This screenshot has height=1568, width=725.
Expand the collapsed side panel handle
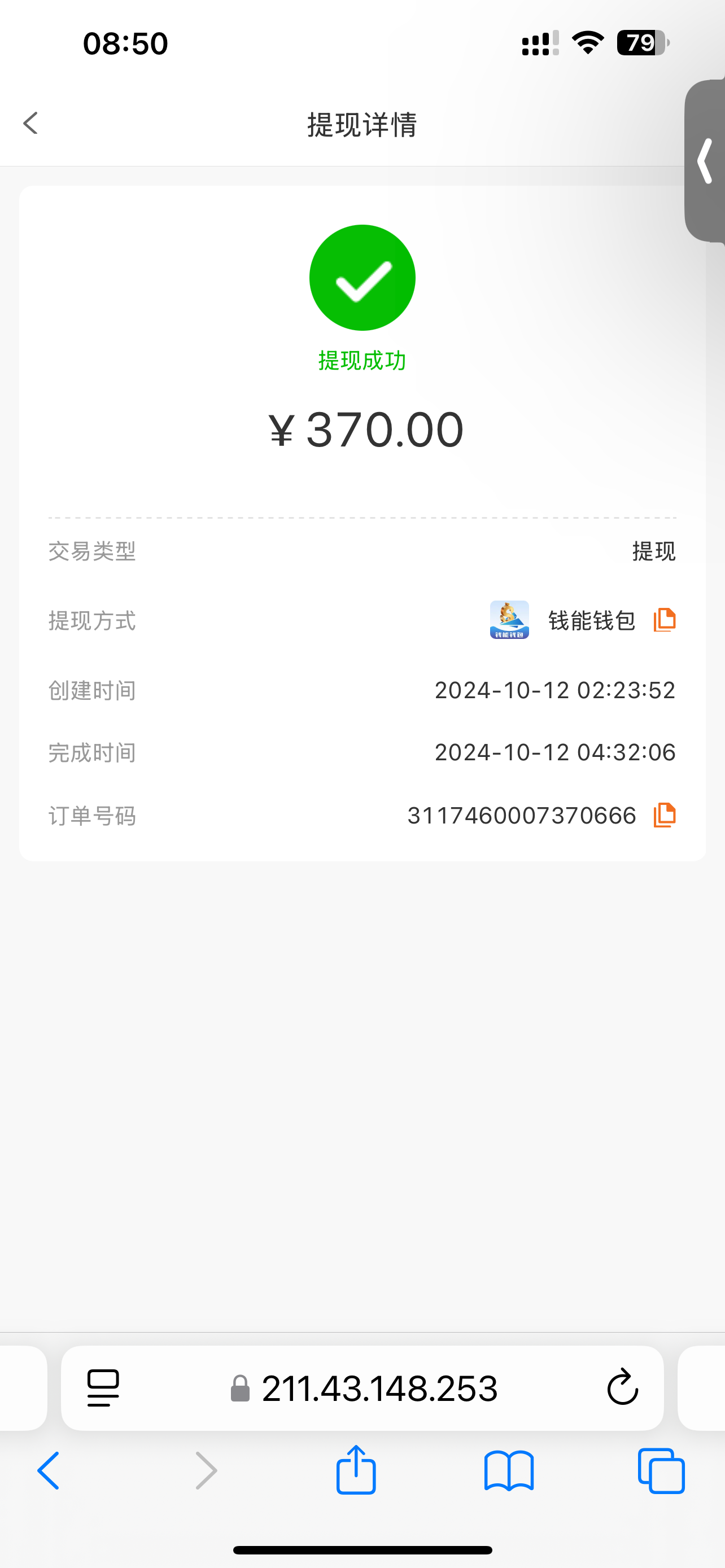click(706, 161)
